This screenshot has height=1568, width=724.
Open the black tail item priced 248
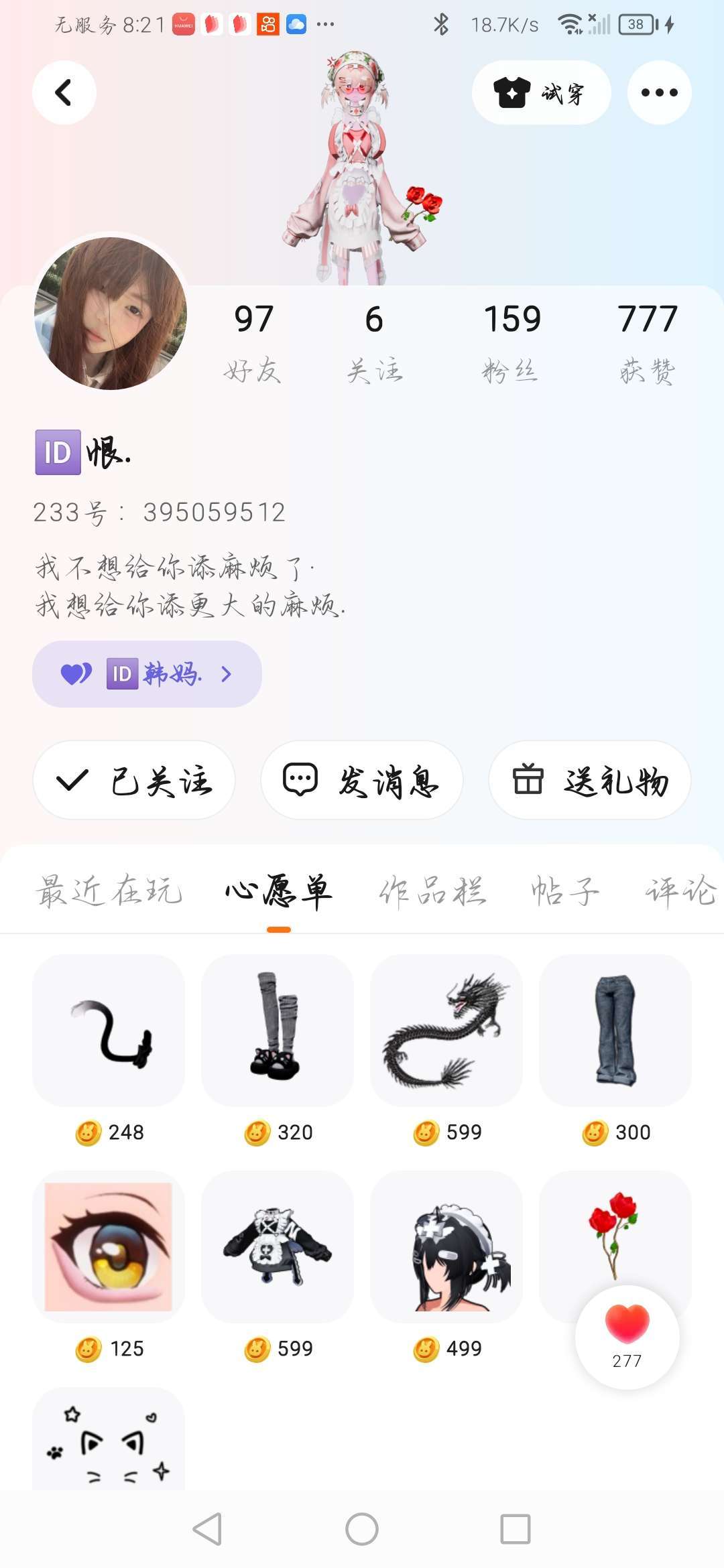(109, 1031)
